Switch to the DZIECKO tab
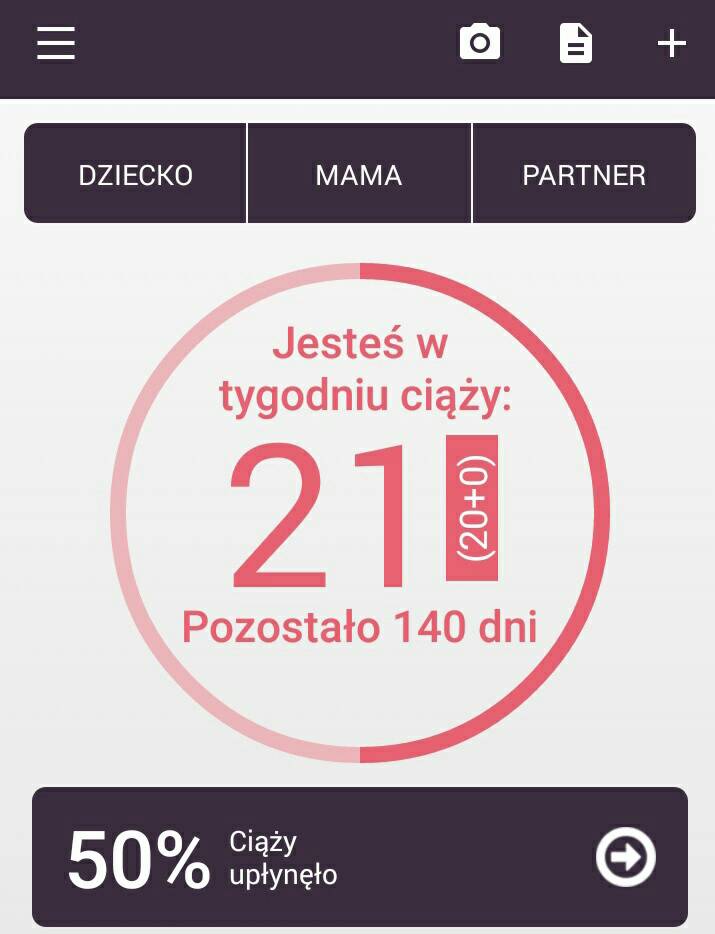 136,175
